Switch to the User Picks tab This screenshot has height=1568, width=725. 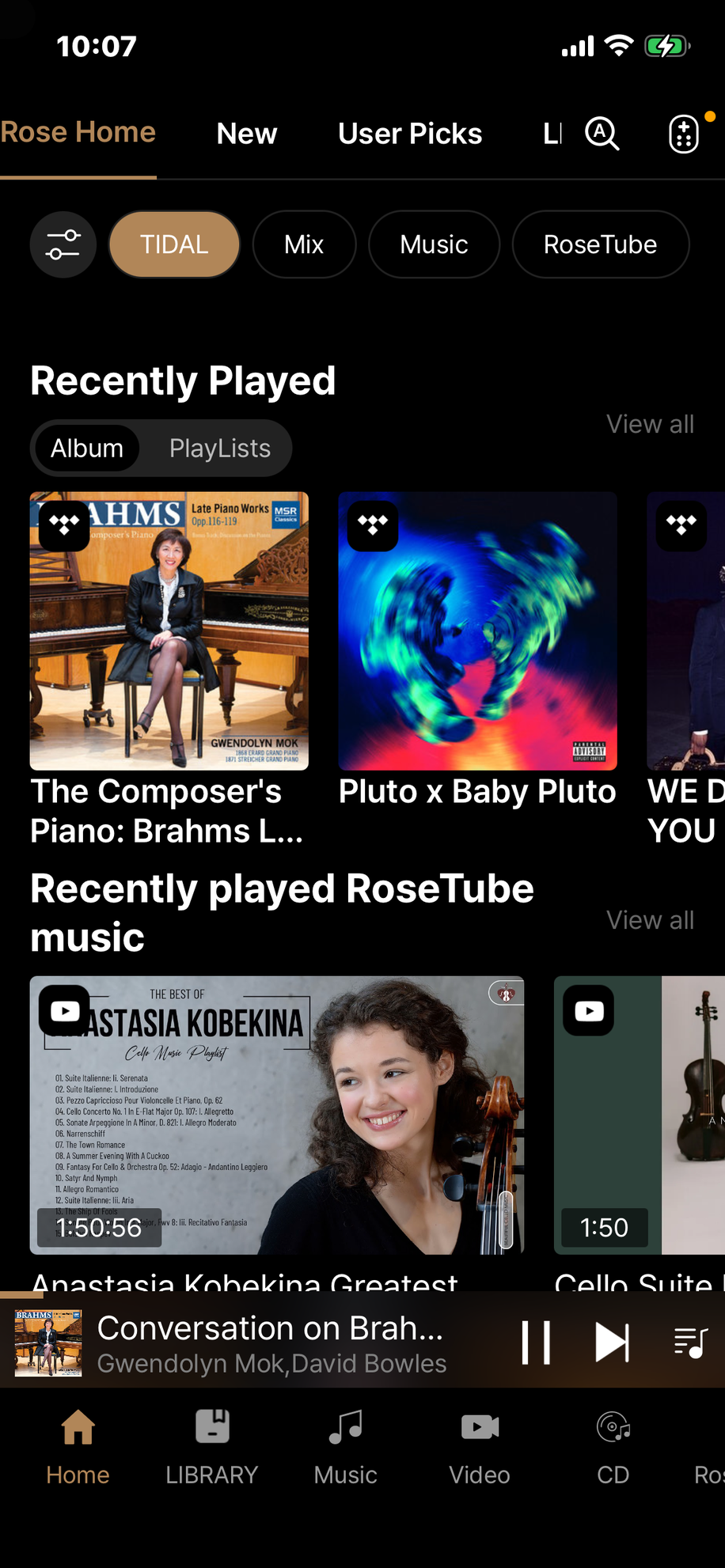pos(410,134)
